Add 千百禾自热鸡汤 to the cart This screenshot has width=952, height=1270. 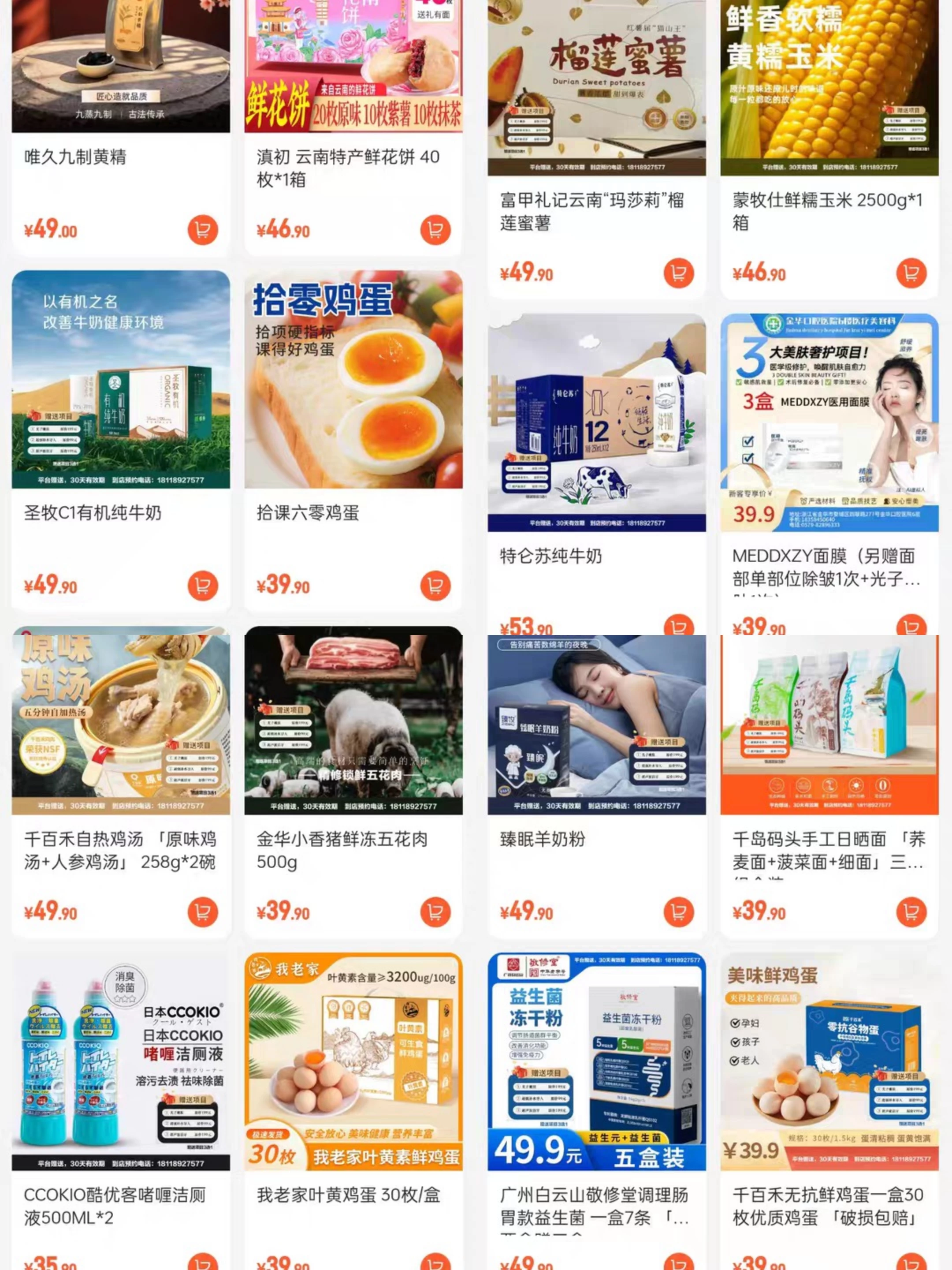[203, 912]
